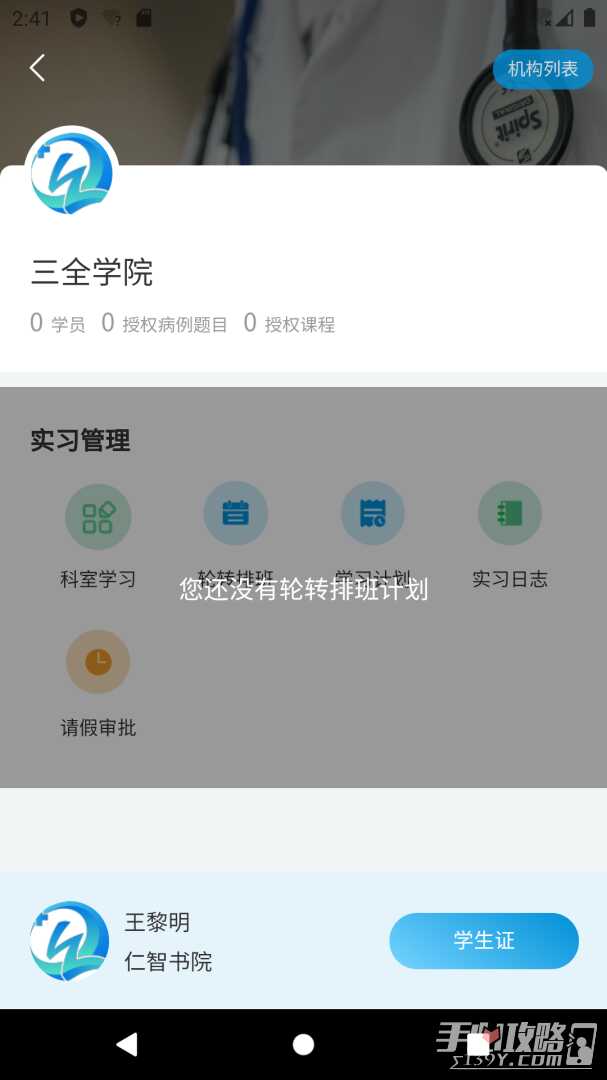Go back using the top arrow

point(38,68)
